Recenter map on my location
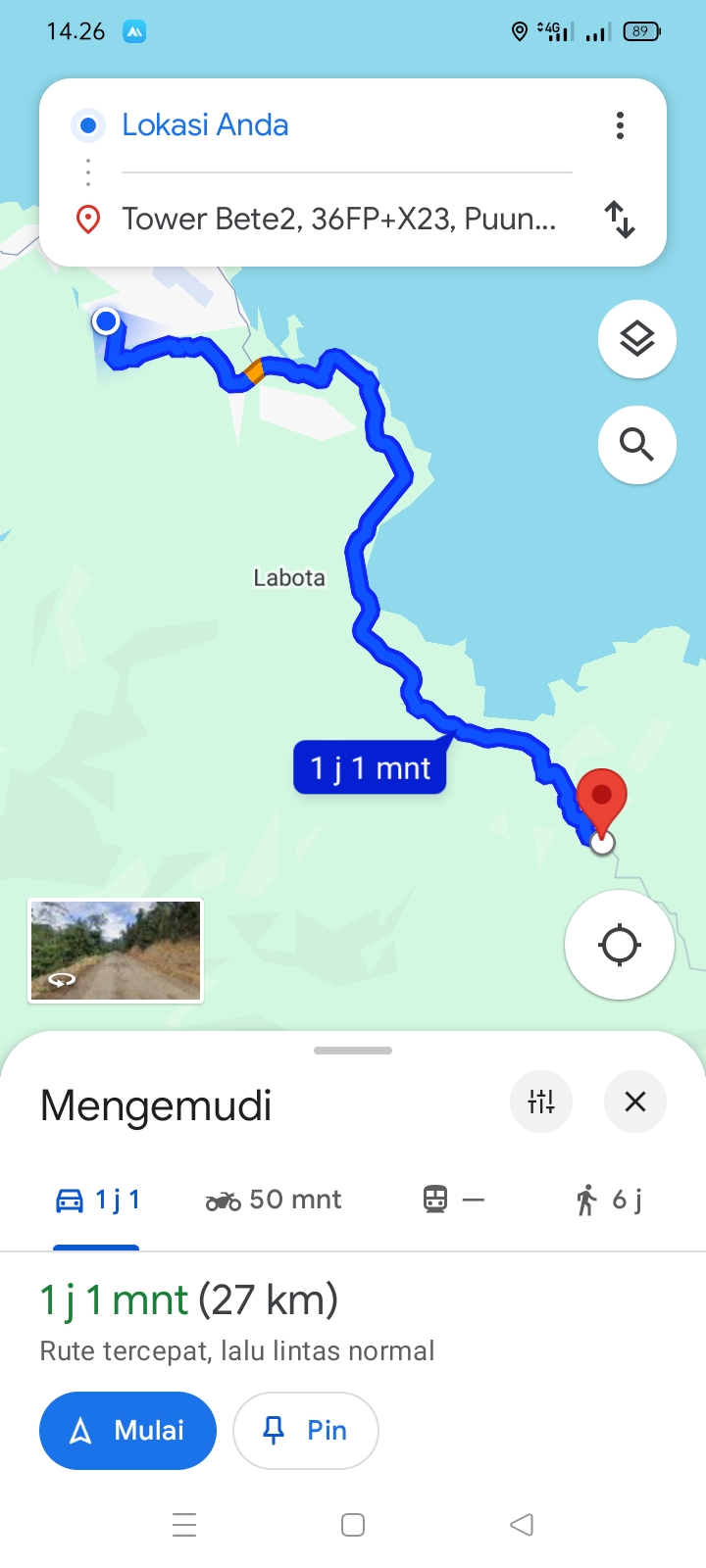The image size is (706, 1568). [620, 945]
